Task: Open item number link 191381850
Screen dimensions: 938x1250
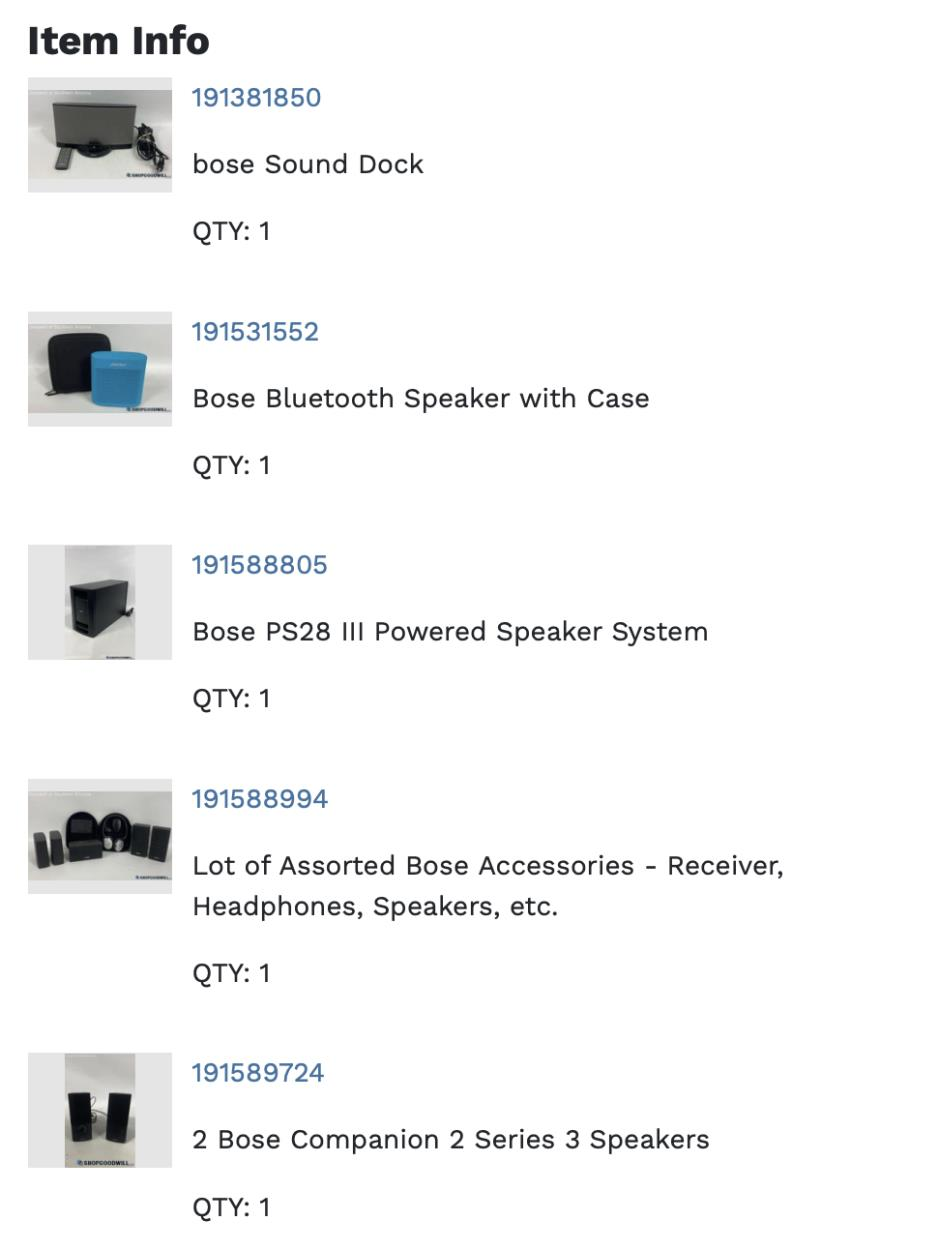Action: [x=256, y=98]
